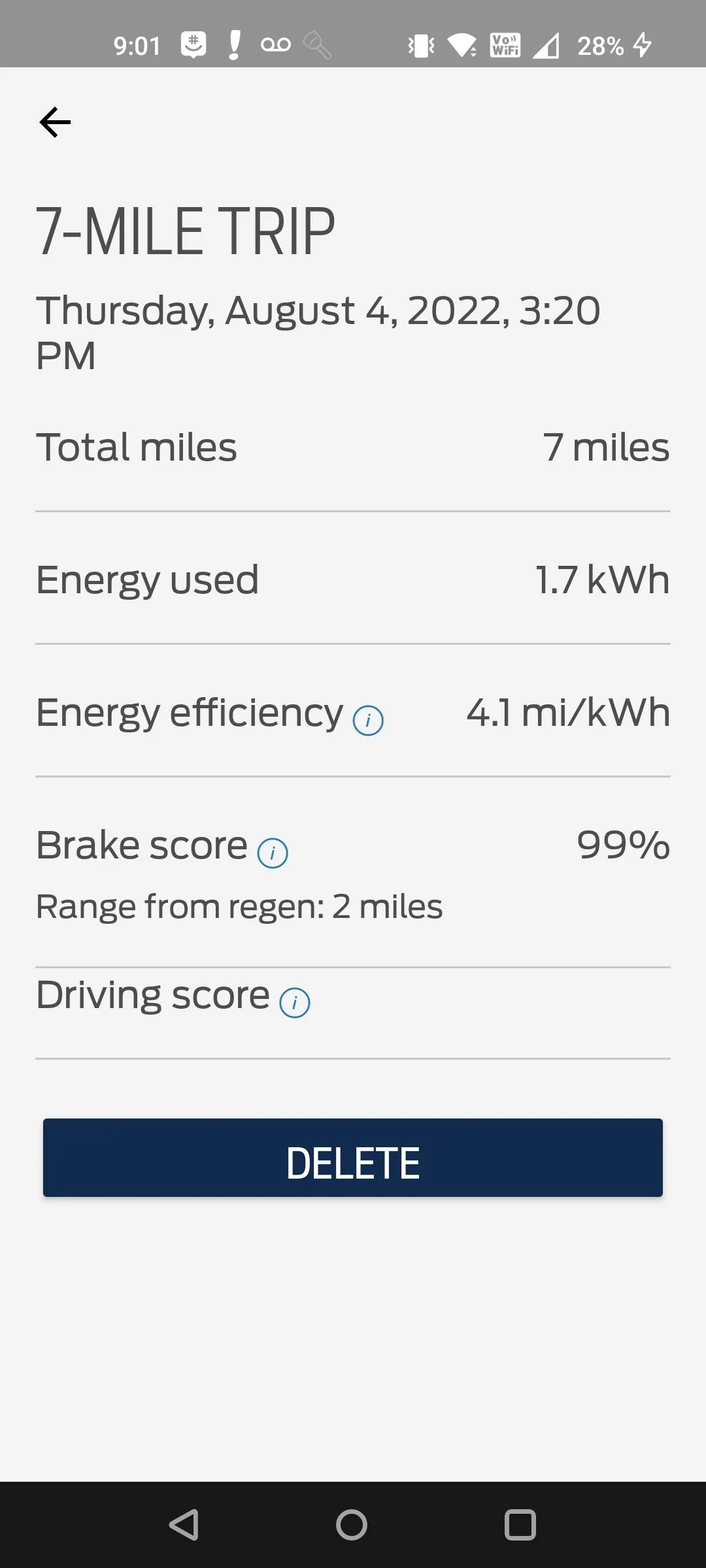This screenshot has height=1568, width=706.
Task: Show info about Brake score
Action: click(273, 853)
